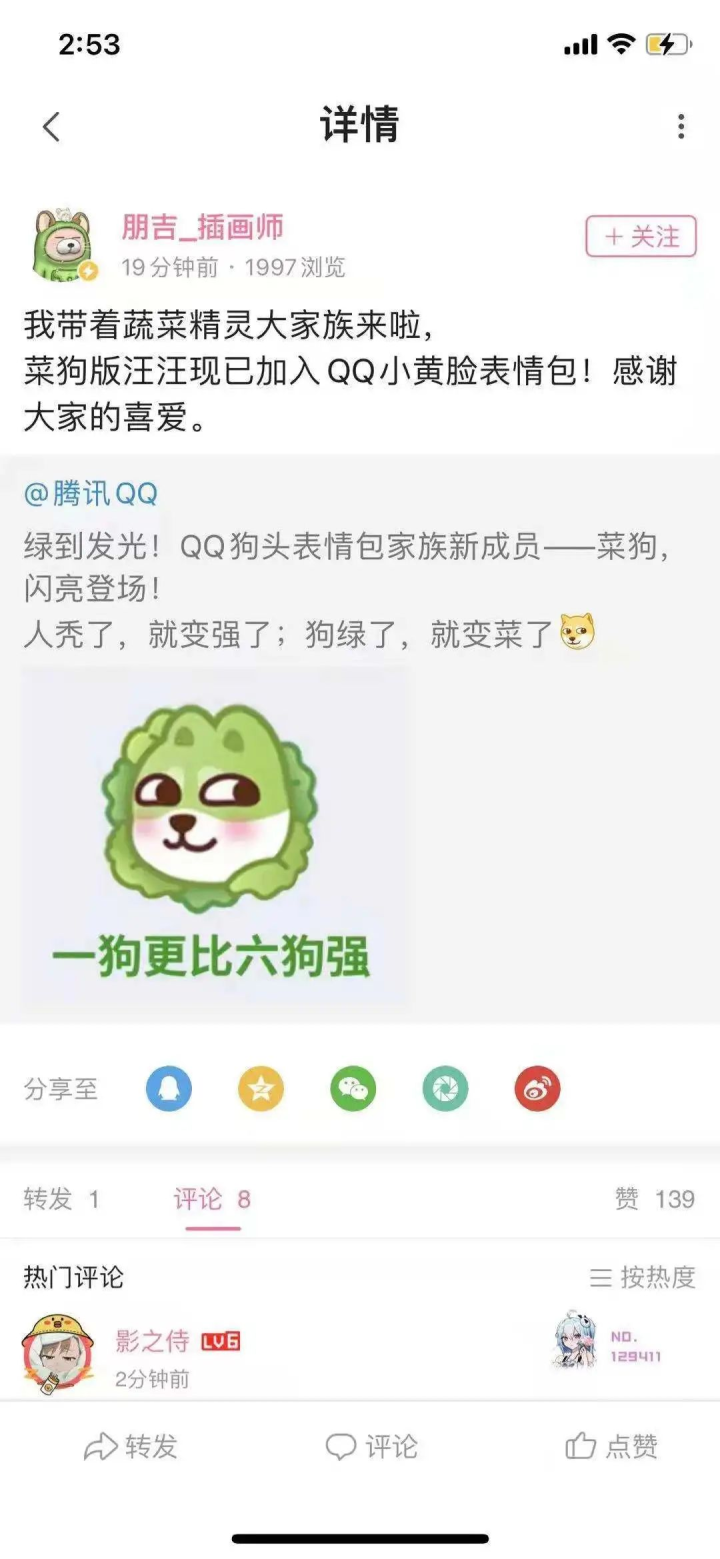This screenshot has height=1559, width=720.
Task: Switch to the 转发 1 tab
Action: (62, 1199)
